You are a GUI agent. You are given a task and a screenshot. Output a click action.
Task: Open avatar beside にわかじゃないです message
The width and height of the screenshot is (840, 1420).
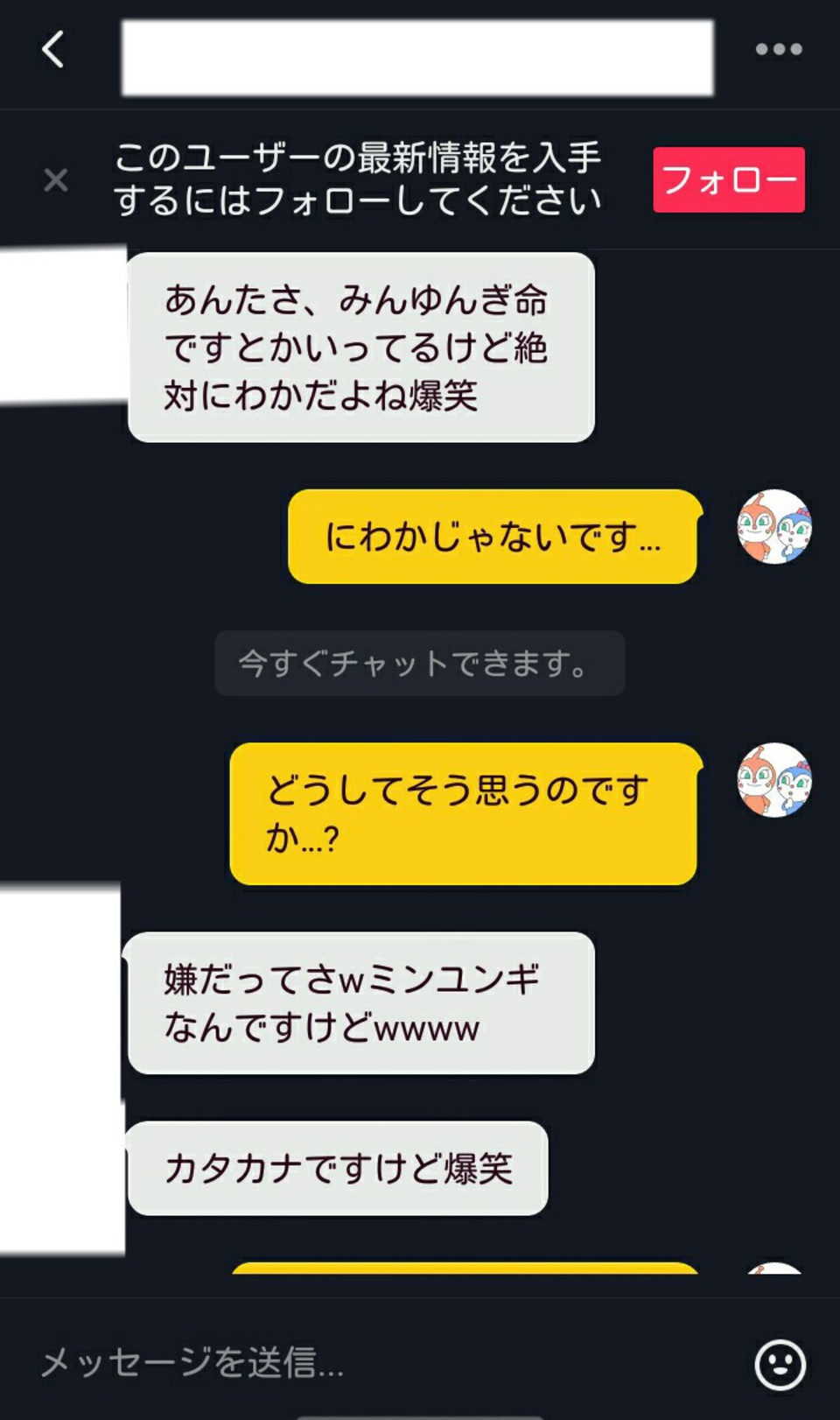pyautogui.click(x=774, y=526)
